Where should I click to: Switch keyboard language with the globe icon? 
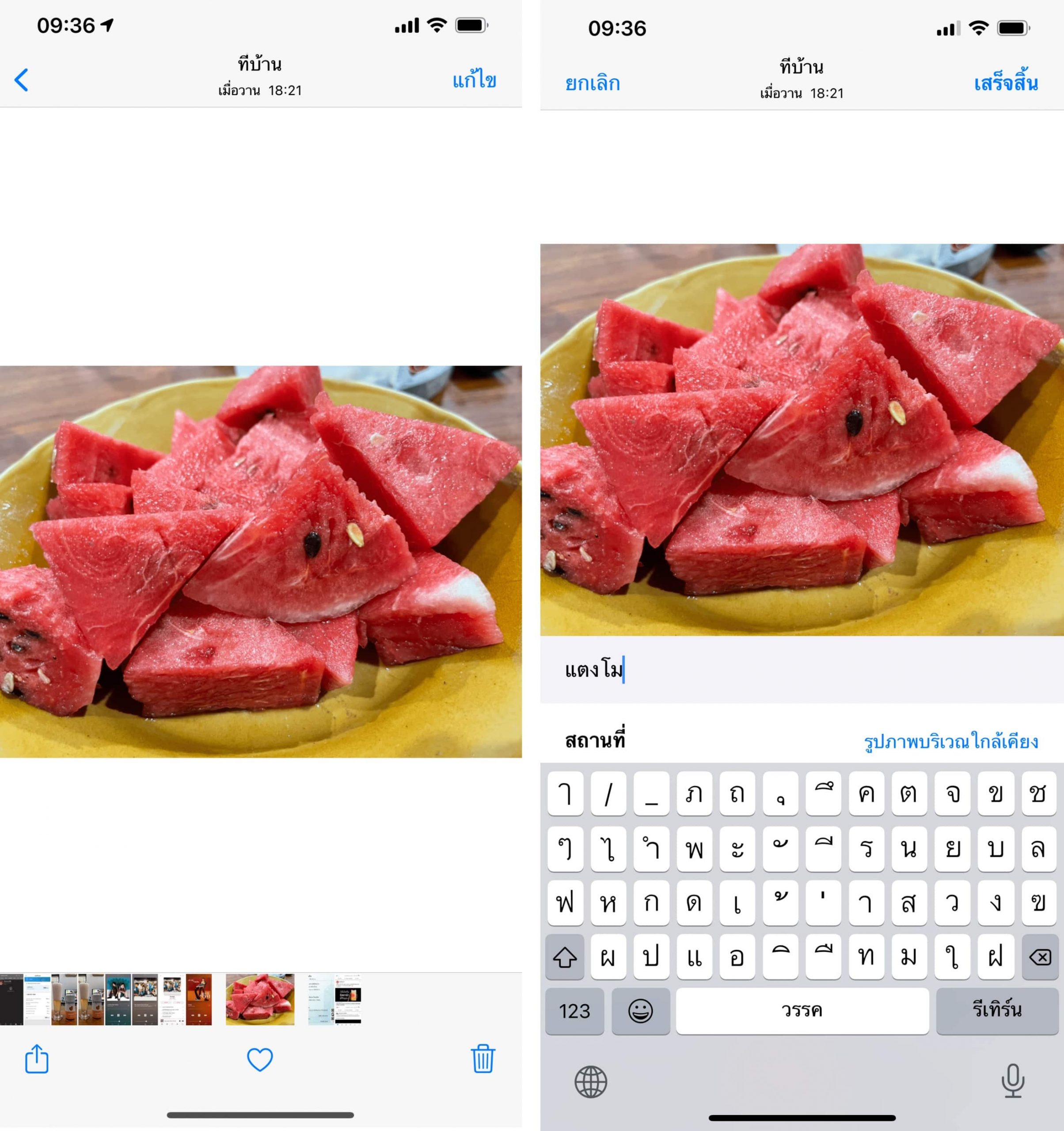pyautogui.click(x=591, y=1082)
